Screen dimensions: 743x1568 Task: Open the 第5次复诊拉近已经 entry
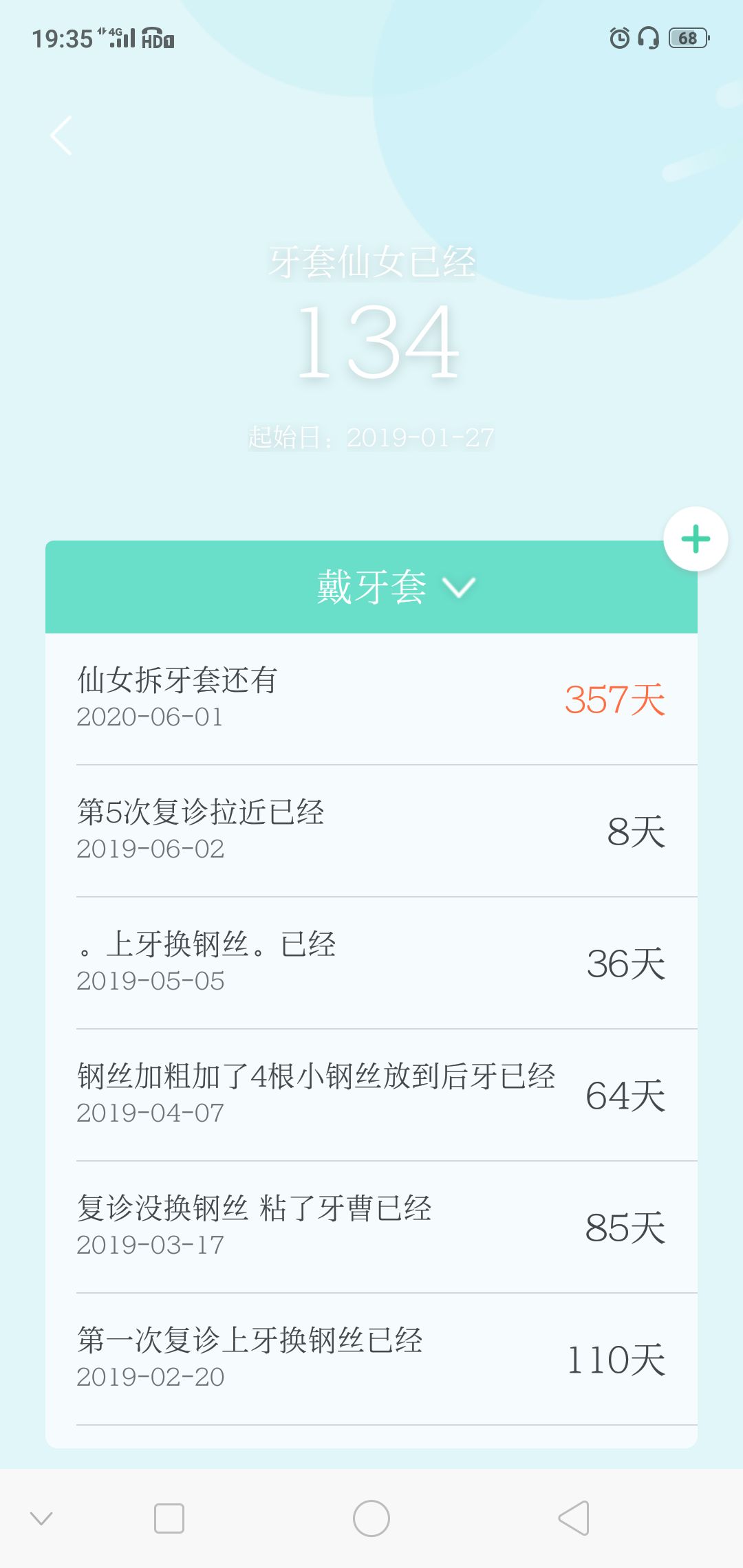point(371,831)
